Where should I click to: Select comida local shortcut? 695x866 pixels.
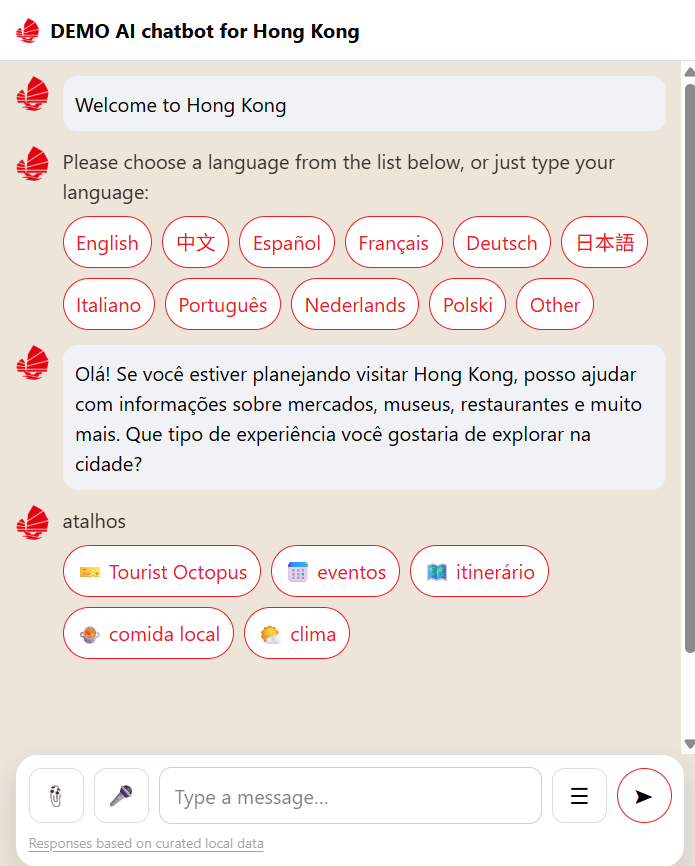click(x=148, y=634)
